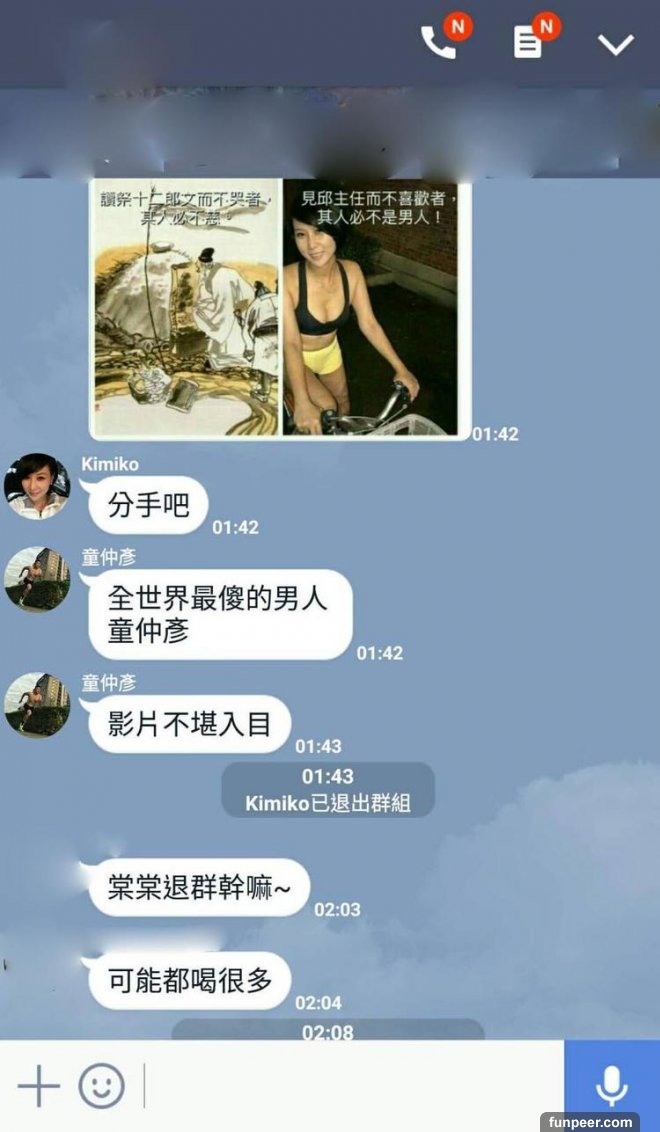660x1132 pixels.
Task: Open the notes icon in the header
Action: [527, 42]
